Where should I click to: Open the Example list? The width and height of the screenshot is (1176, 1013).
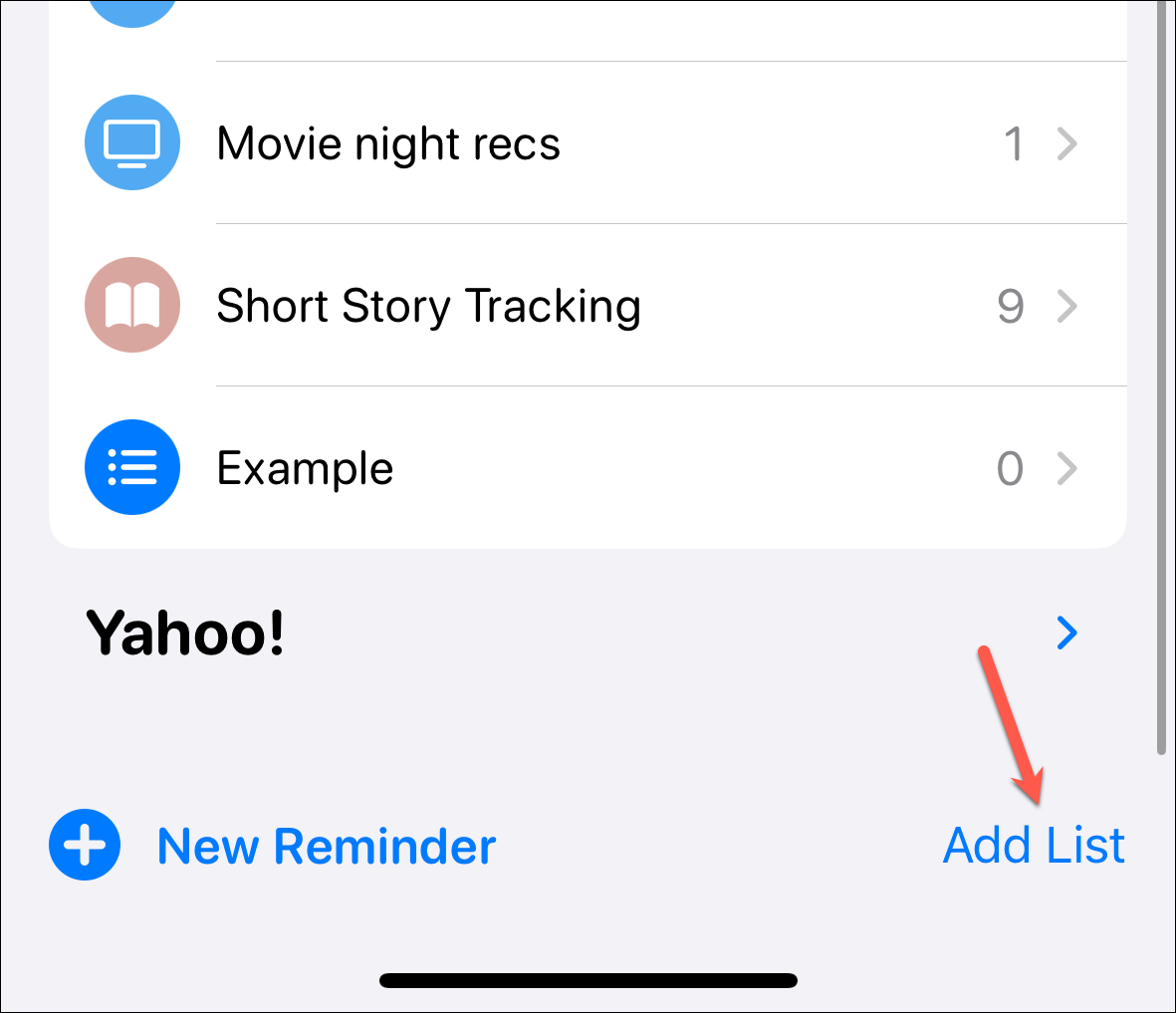305,468
